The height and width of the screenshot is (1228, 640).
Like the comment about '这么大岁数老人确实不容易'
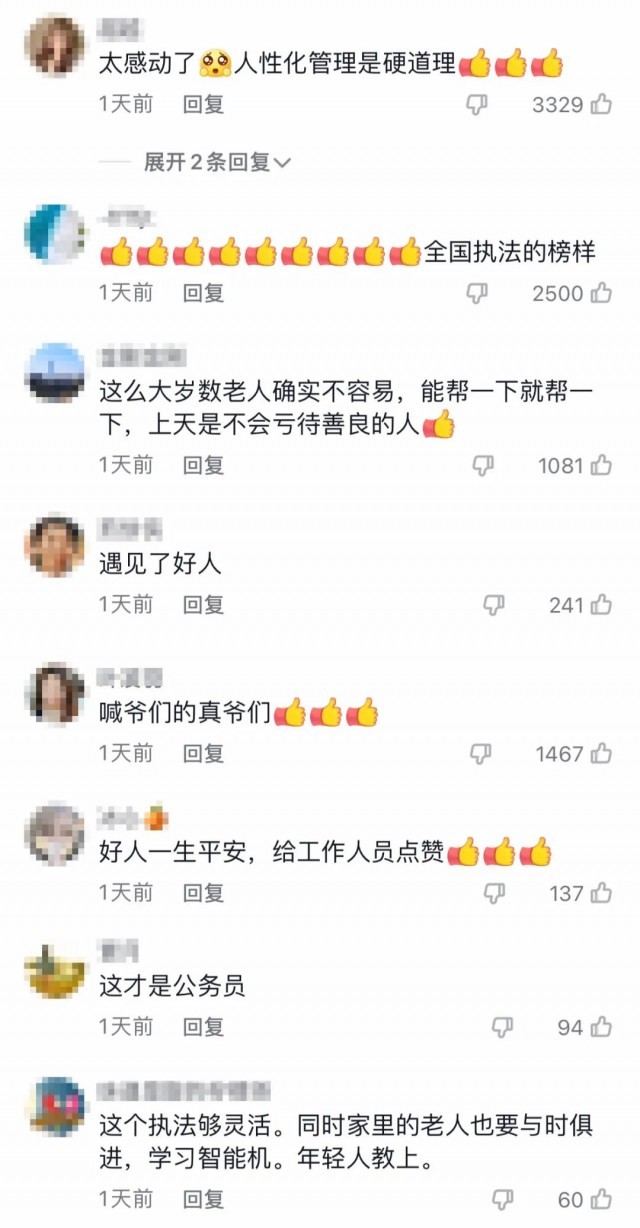[x=601, y=465]
